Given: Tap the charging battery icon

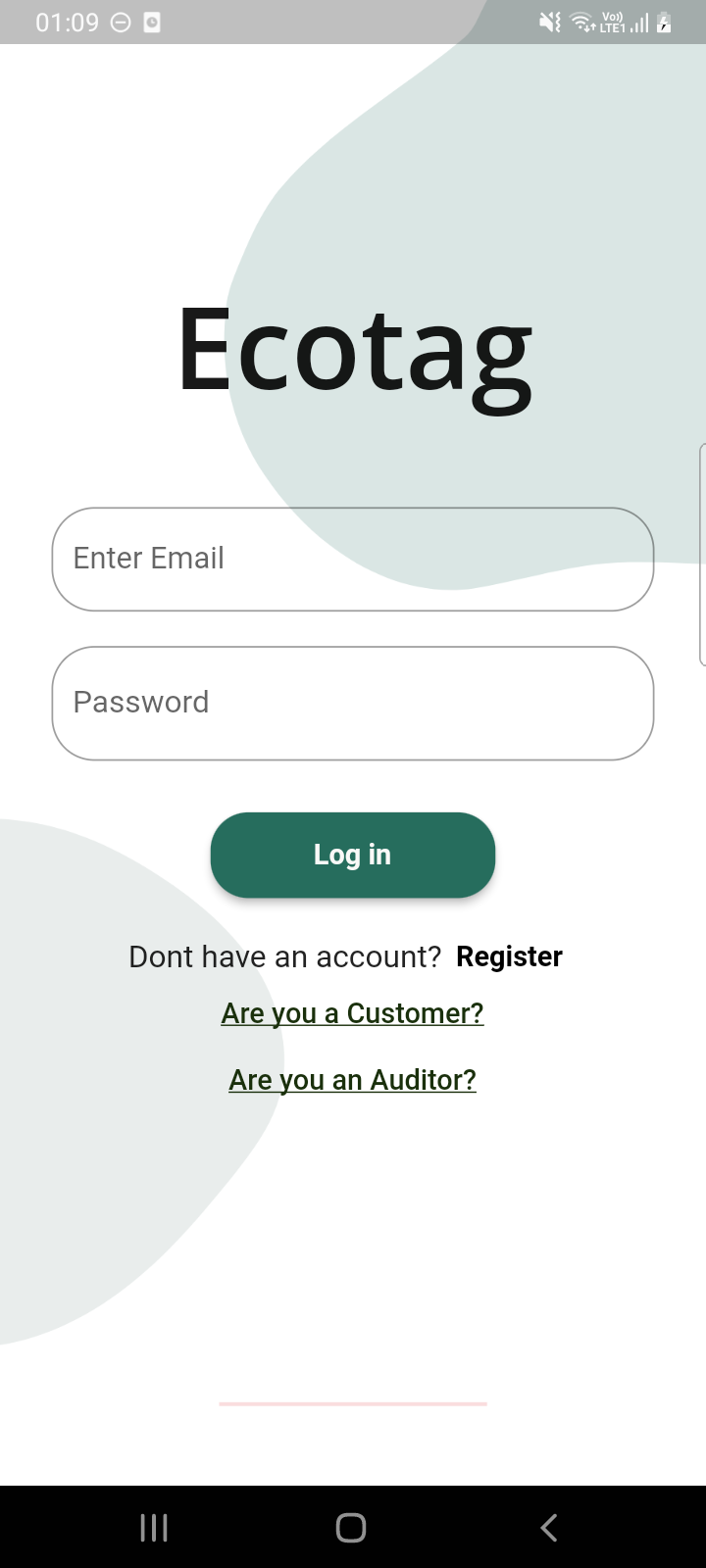Looking at the screenshot, I should [x=663, y=22].
